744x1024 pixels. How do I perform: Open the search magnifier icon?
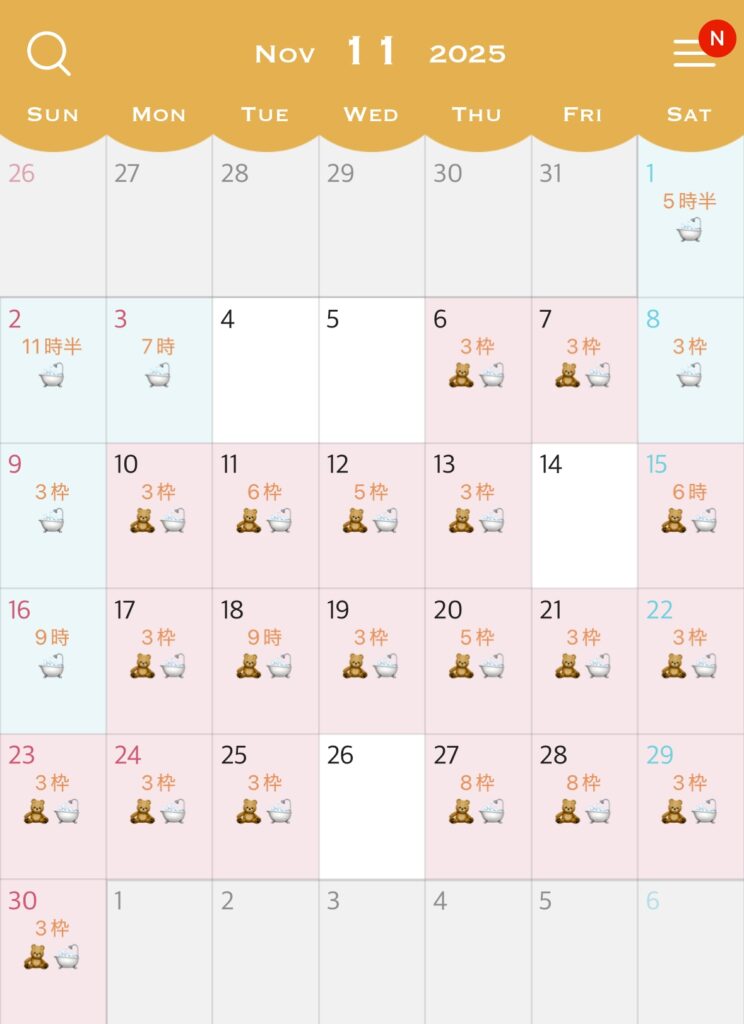click(x=48, y=53)
